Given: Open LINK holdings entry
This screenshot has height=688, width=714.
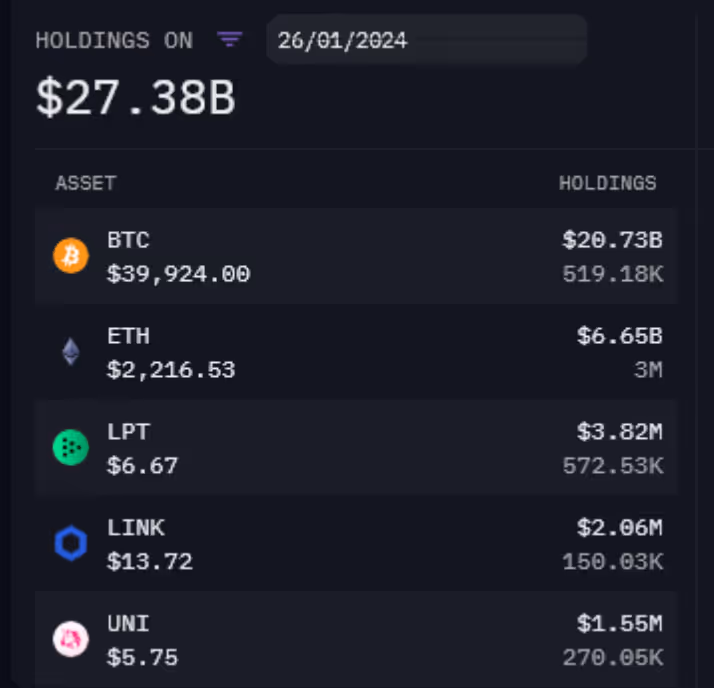Looking at the screenshot, I should coord(356,544).
